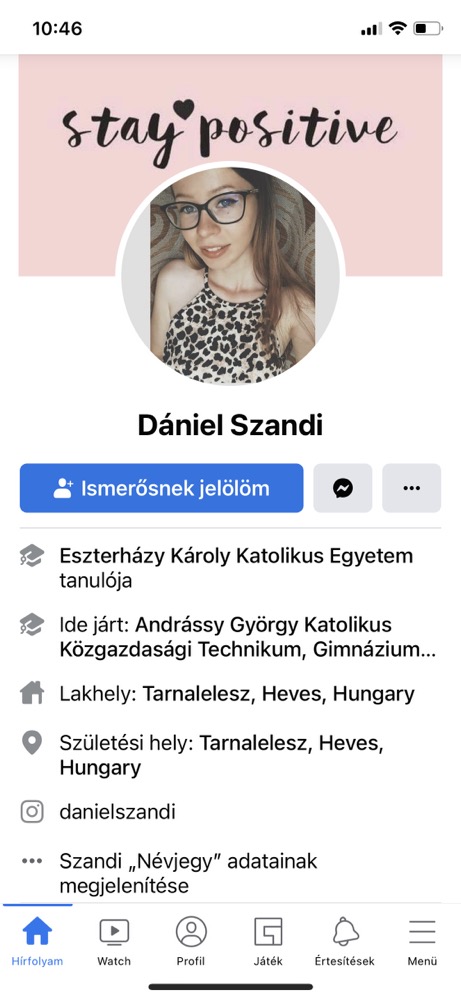Open Eszterházy Károly Katolikus Egyetem row

pos(230,568)
